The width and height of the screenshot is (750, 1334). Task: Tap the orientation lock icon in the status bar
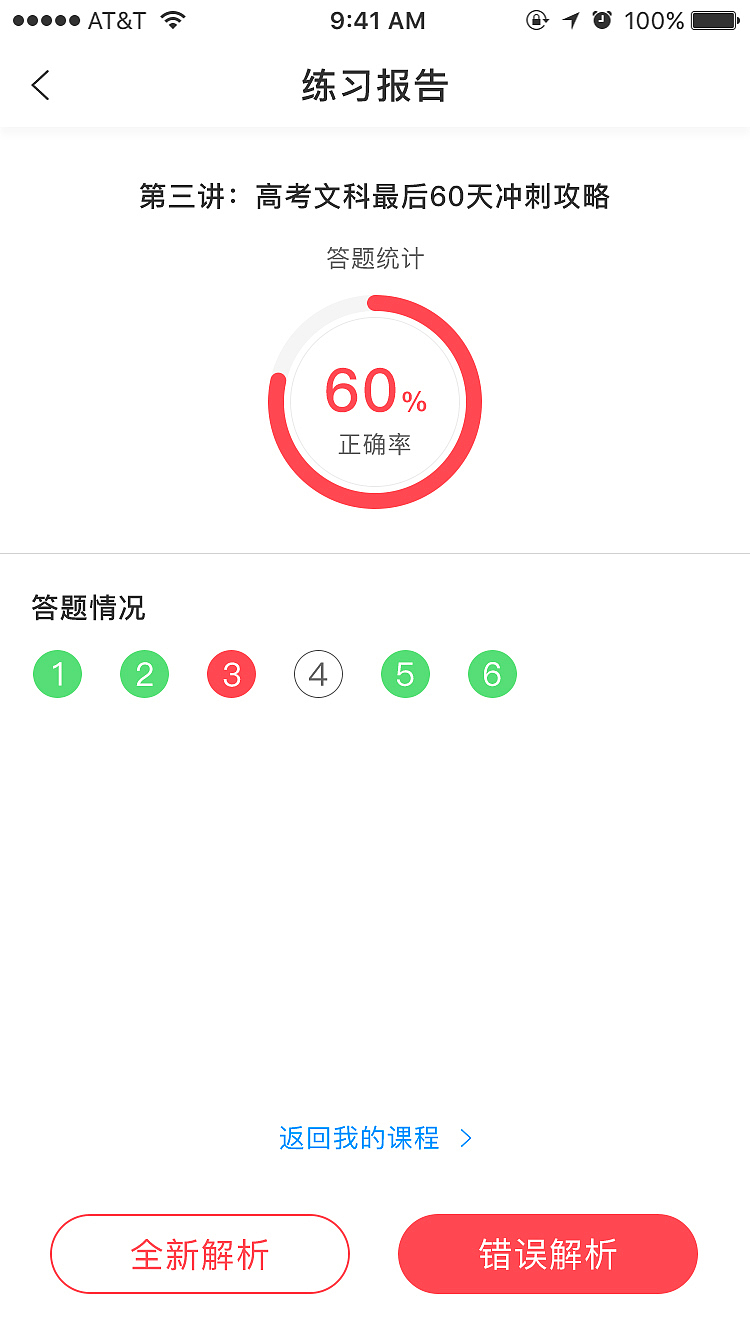point(537,20)
